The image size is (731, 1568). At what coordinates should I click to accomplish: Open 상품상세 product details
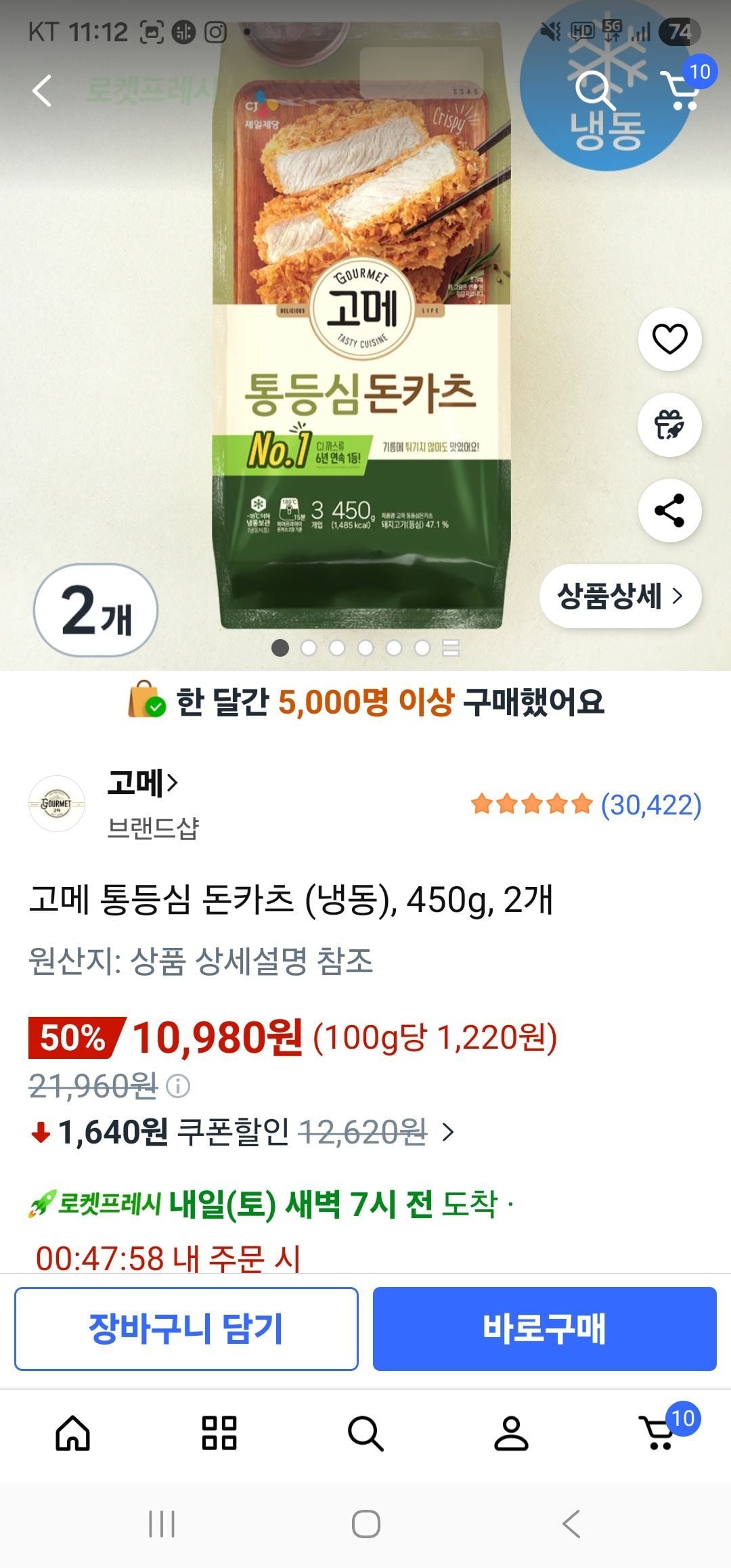[x=620, y=596]
